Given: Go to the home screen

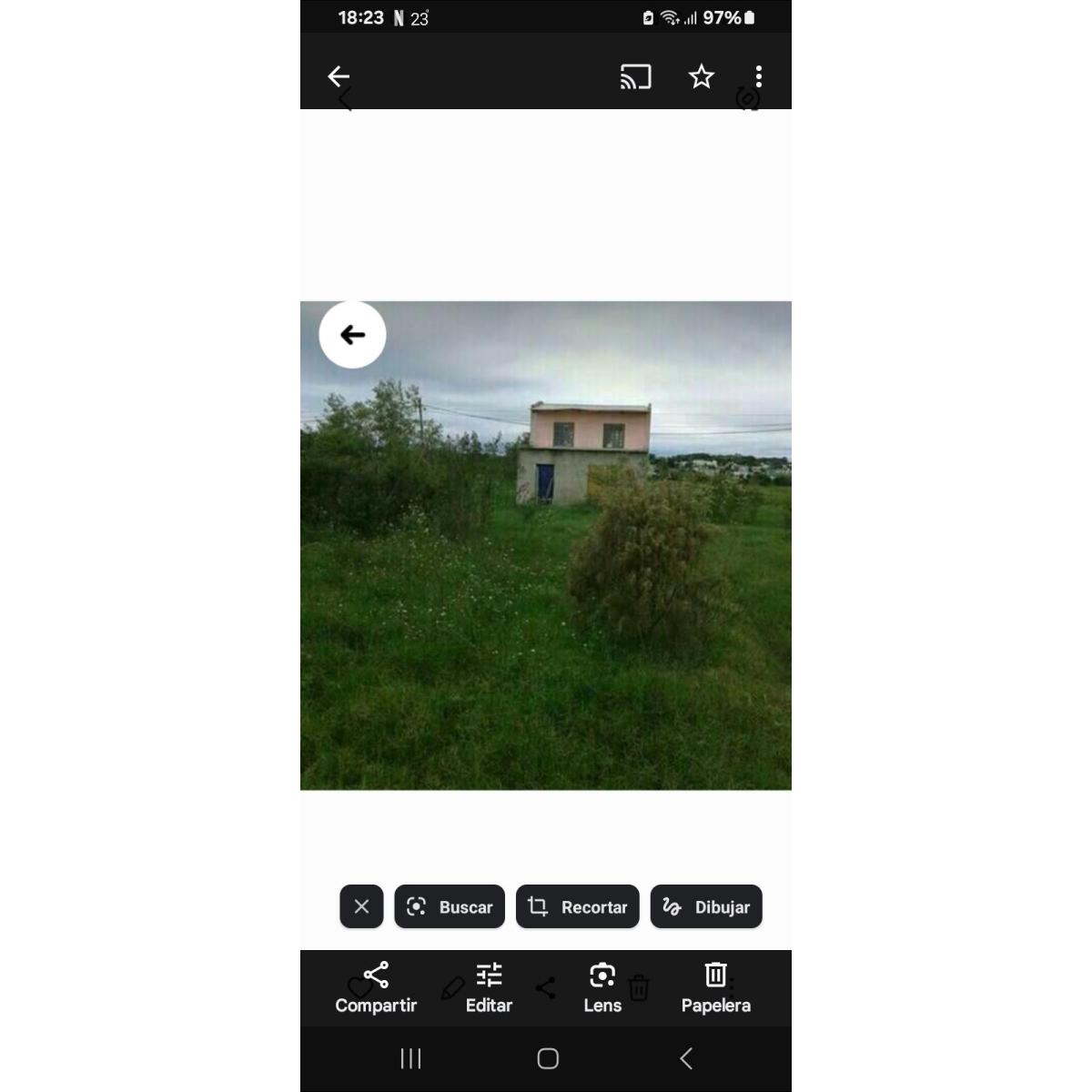Looking at the screenshot, I should (548, 1058).
